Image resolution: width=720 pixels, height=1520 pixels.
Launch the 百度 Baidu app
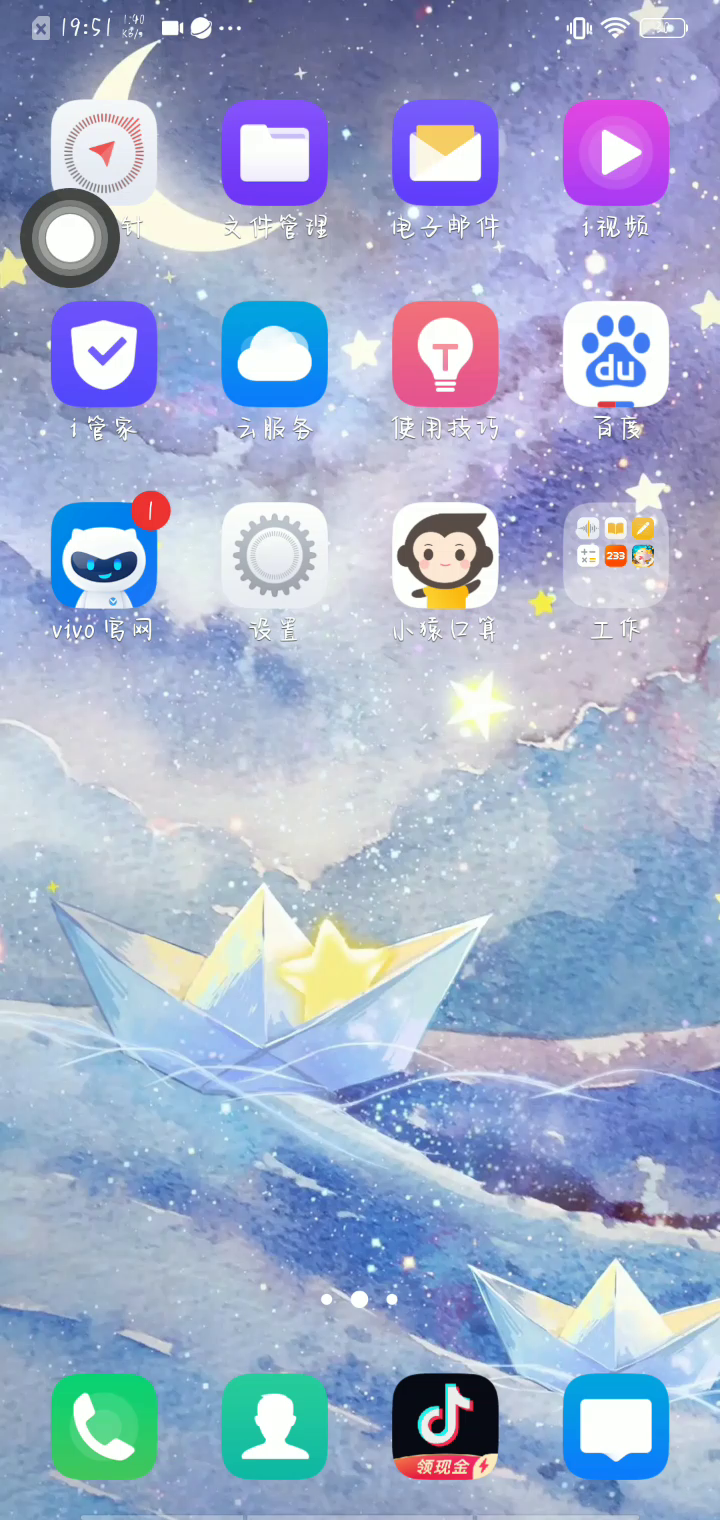click(x=616, y=353)
